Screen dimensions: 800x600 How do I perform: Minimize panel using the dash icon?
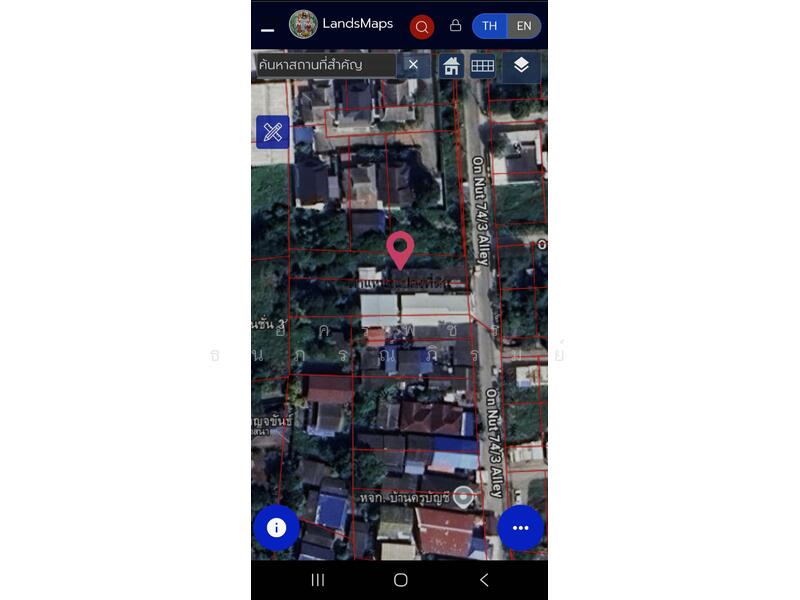(267, 30)
